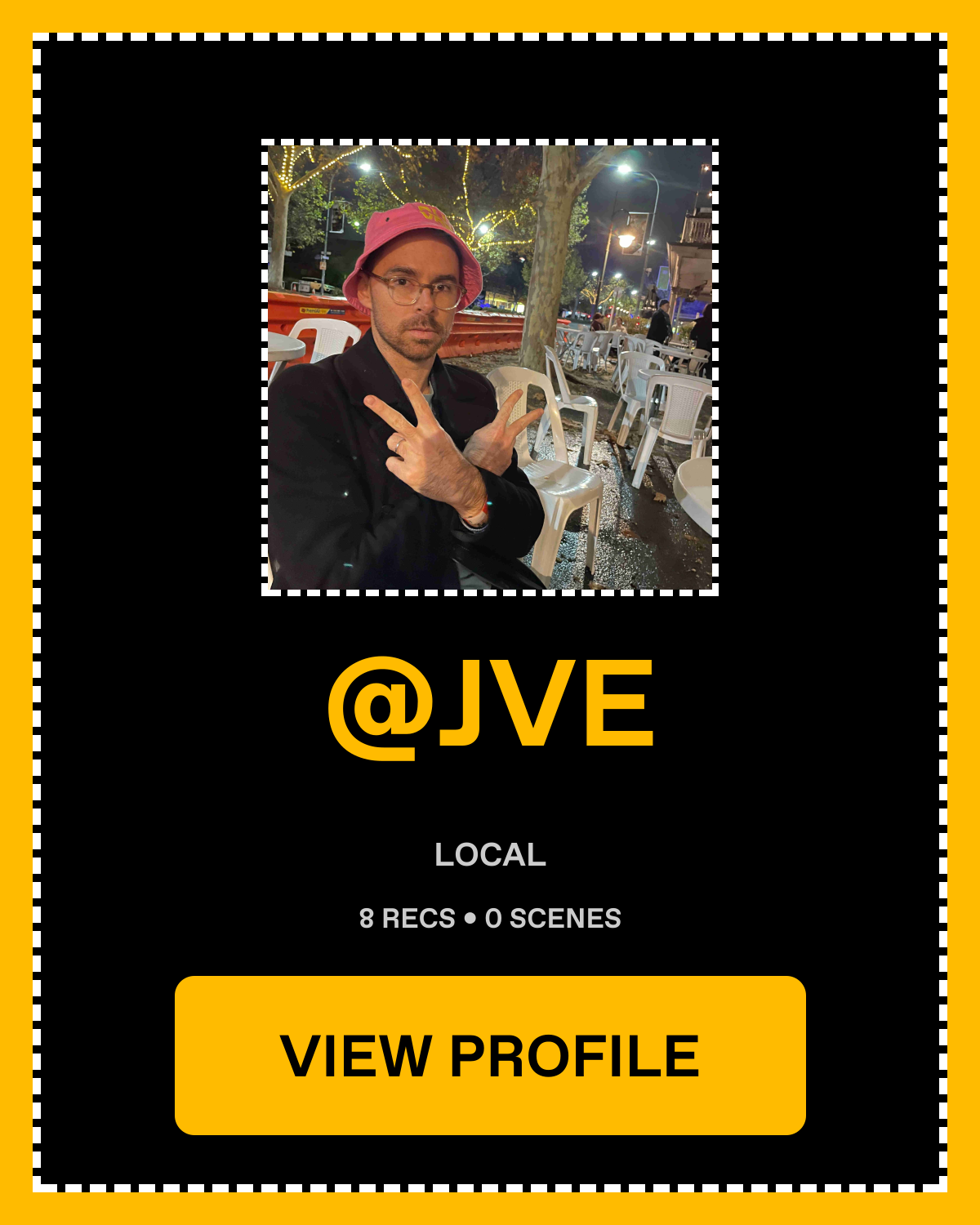Tap the VIEW PROFILE button
The image size is (980, 1225).
490,1055
